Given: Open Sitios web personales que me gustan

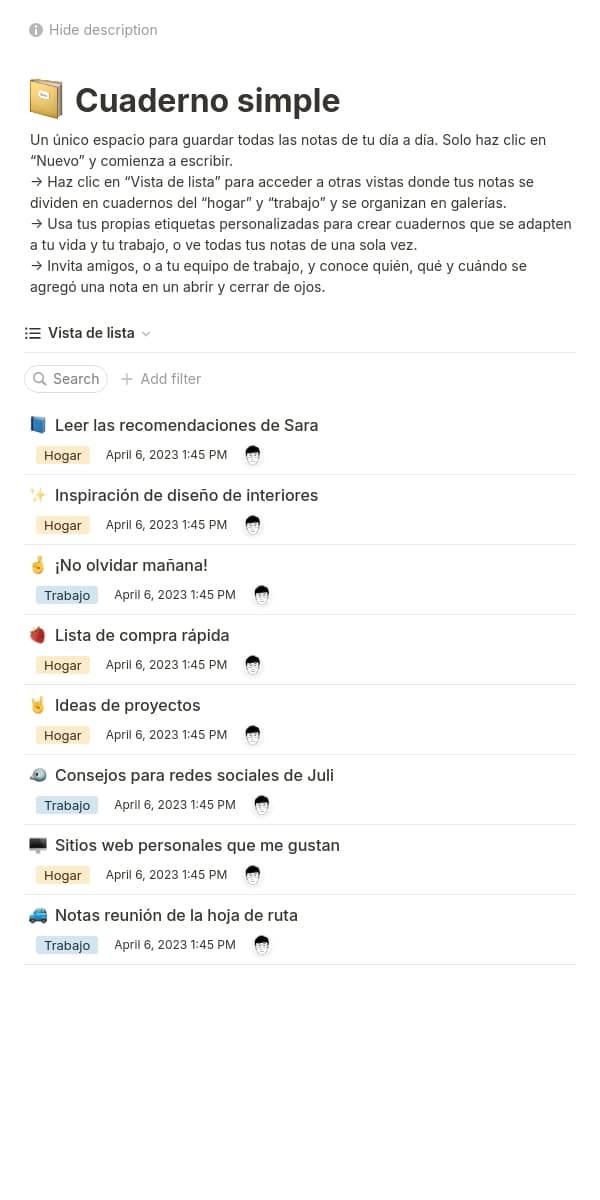Looking at the screenshot, I should tap(197, 845).
